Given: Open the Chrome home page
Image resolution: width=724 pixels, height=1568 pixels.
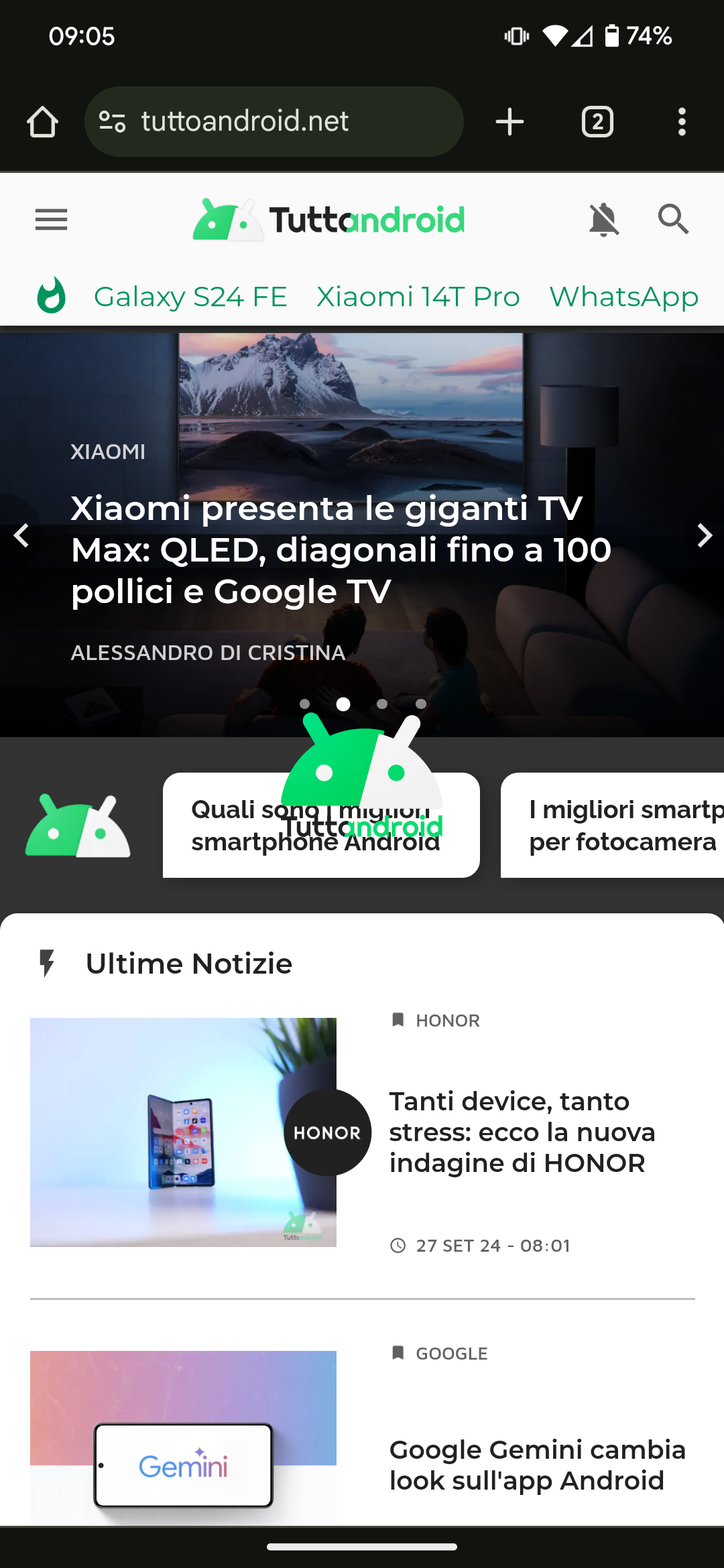Looking at the screenshot, I should [42, 122].
